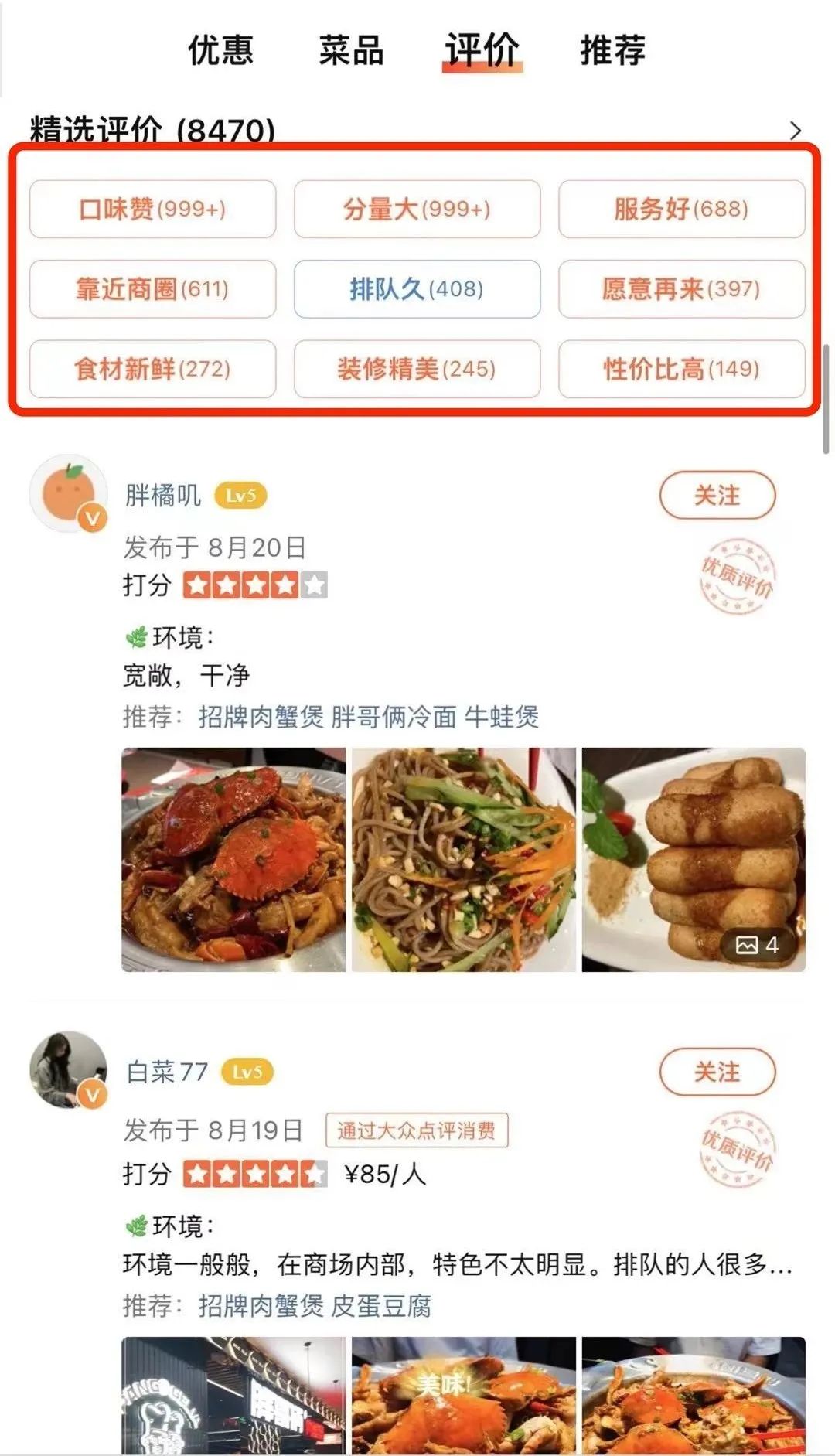Switch to the 推荐 tab
The height and width of the screenshot is (1456, 835).
[x=612, y=50]
